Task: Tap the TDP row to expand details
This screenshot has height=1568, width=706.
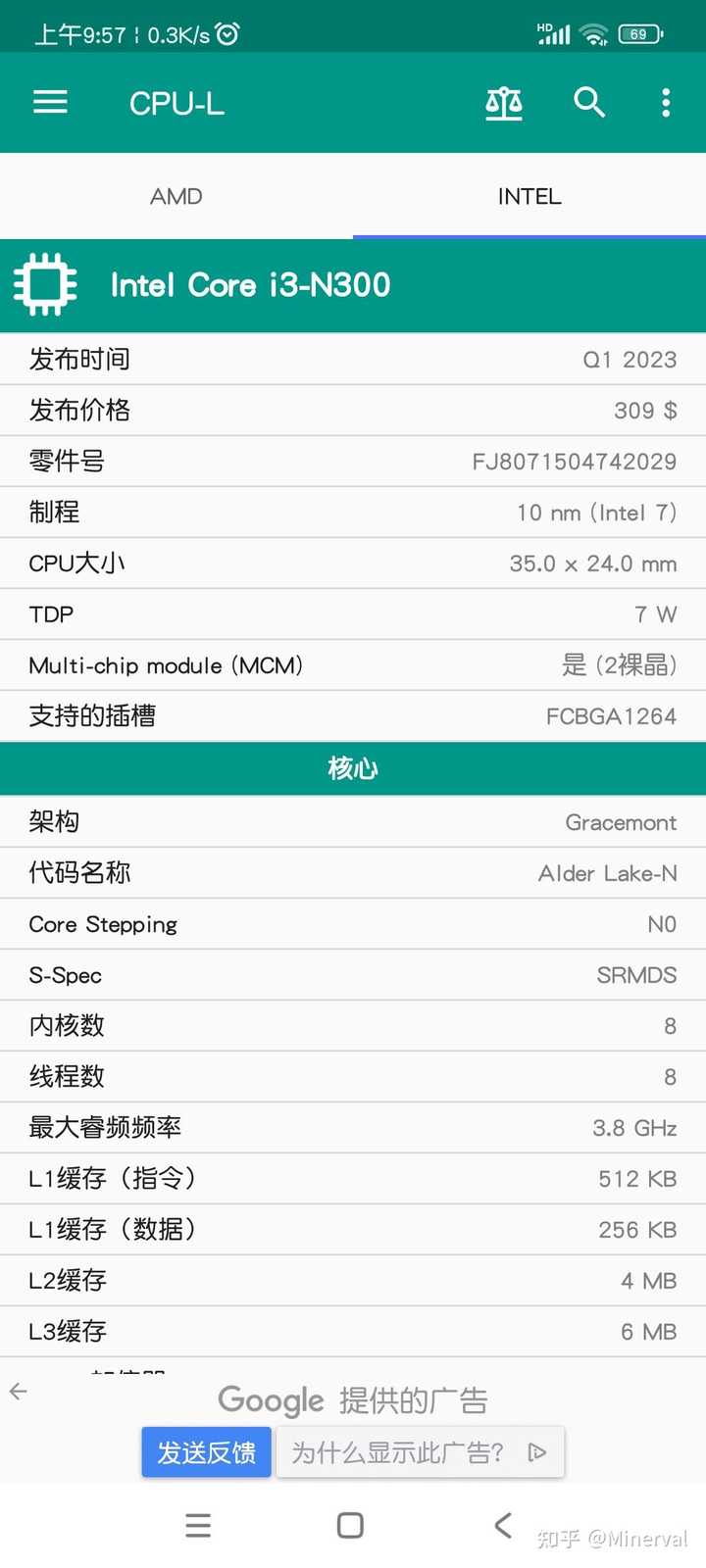Action: (353, 614)
